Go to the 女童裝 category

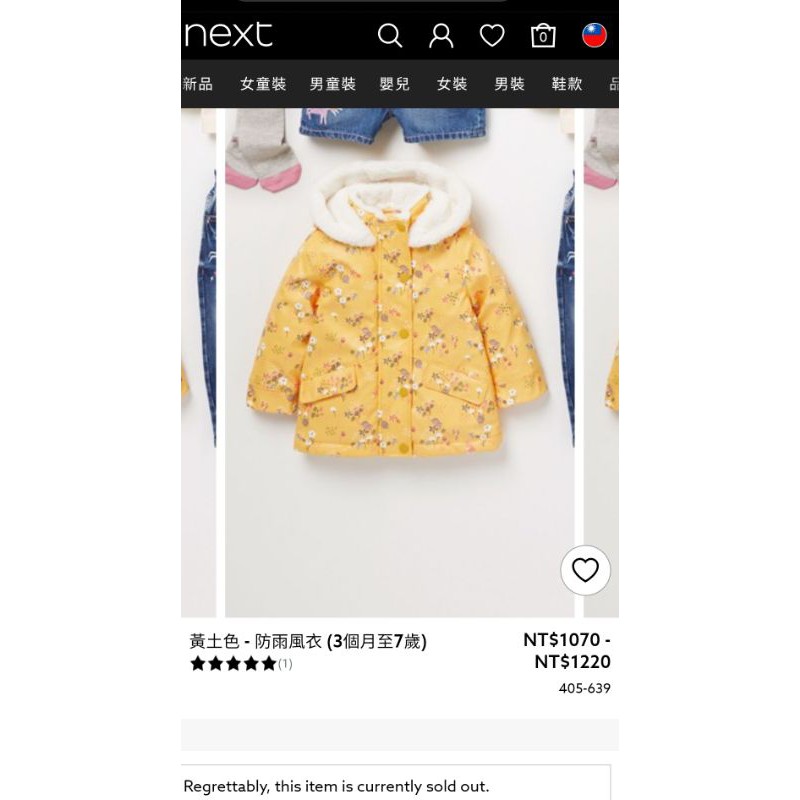263,84
